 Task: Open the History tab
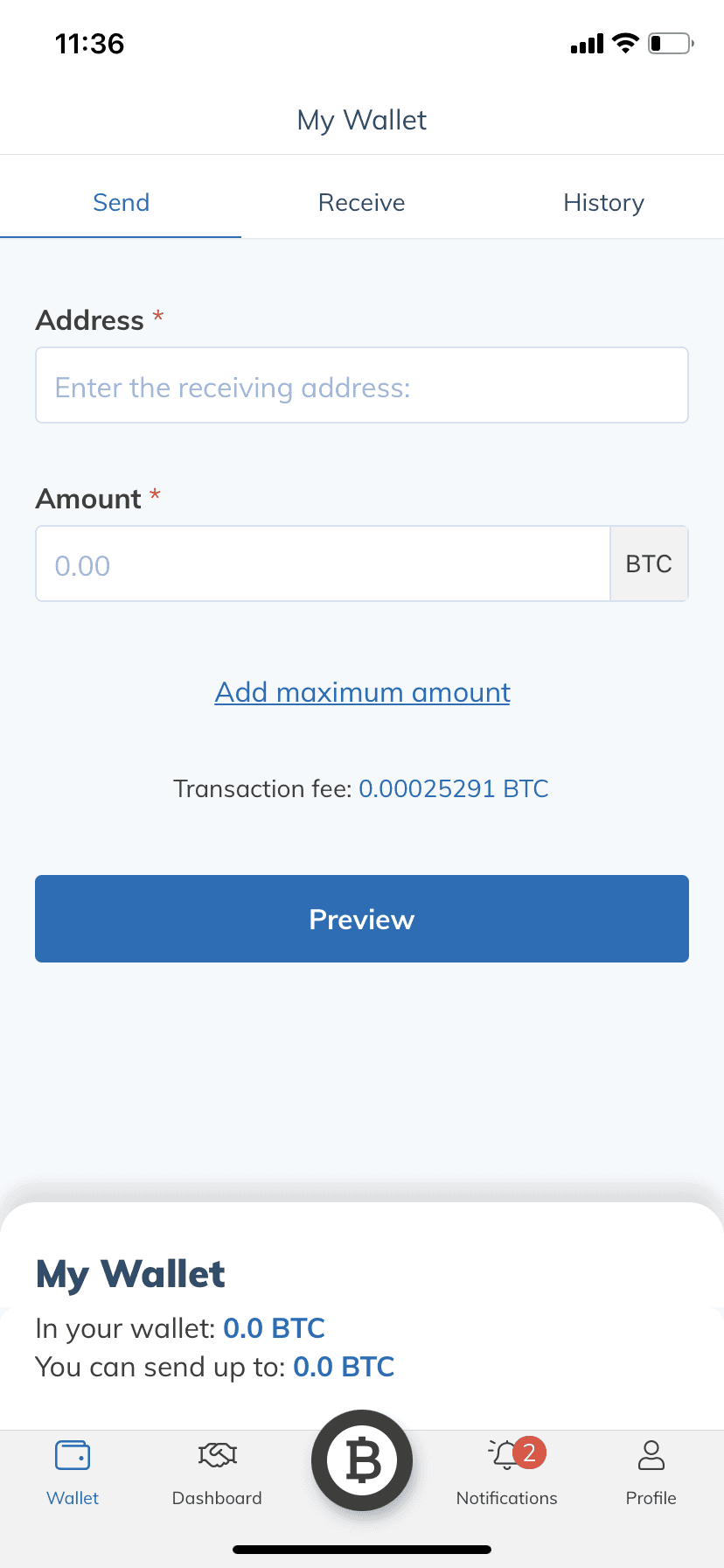pyautogui.click(x=603, y=202)
